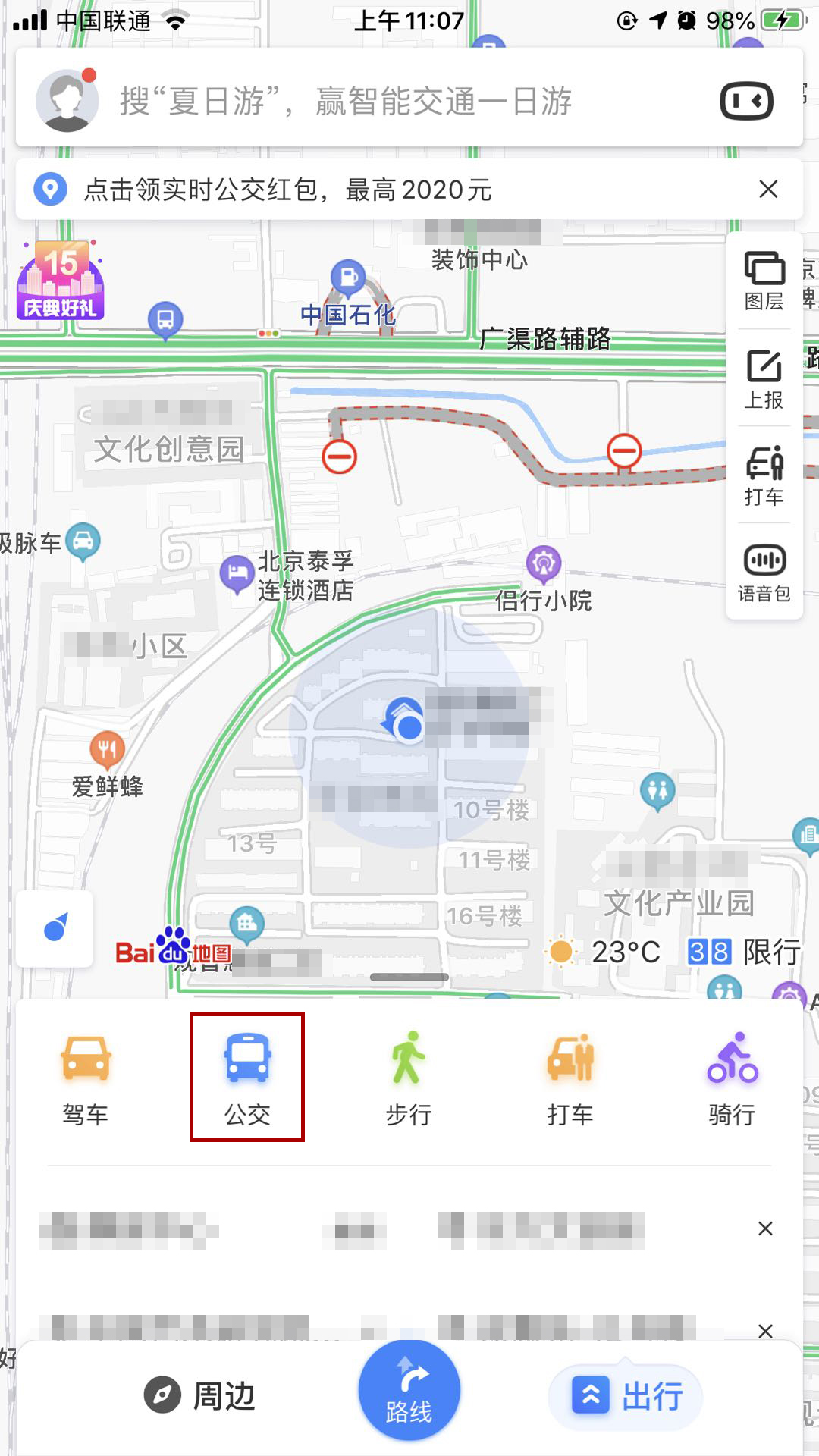Select the 上报 report icon
The image size is (819, 1456).
[x=764, y=374]
